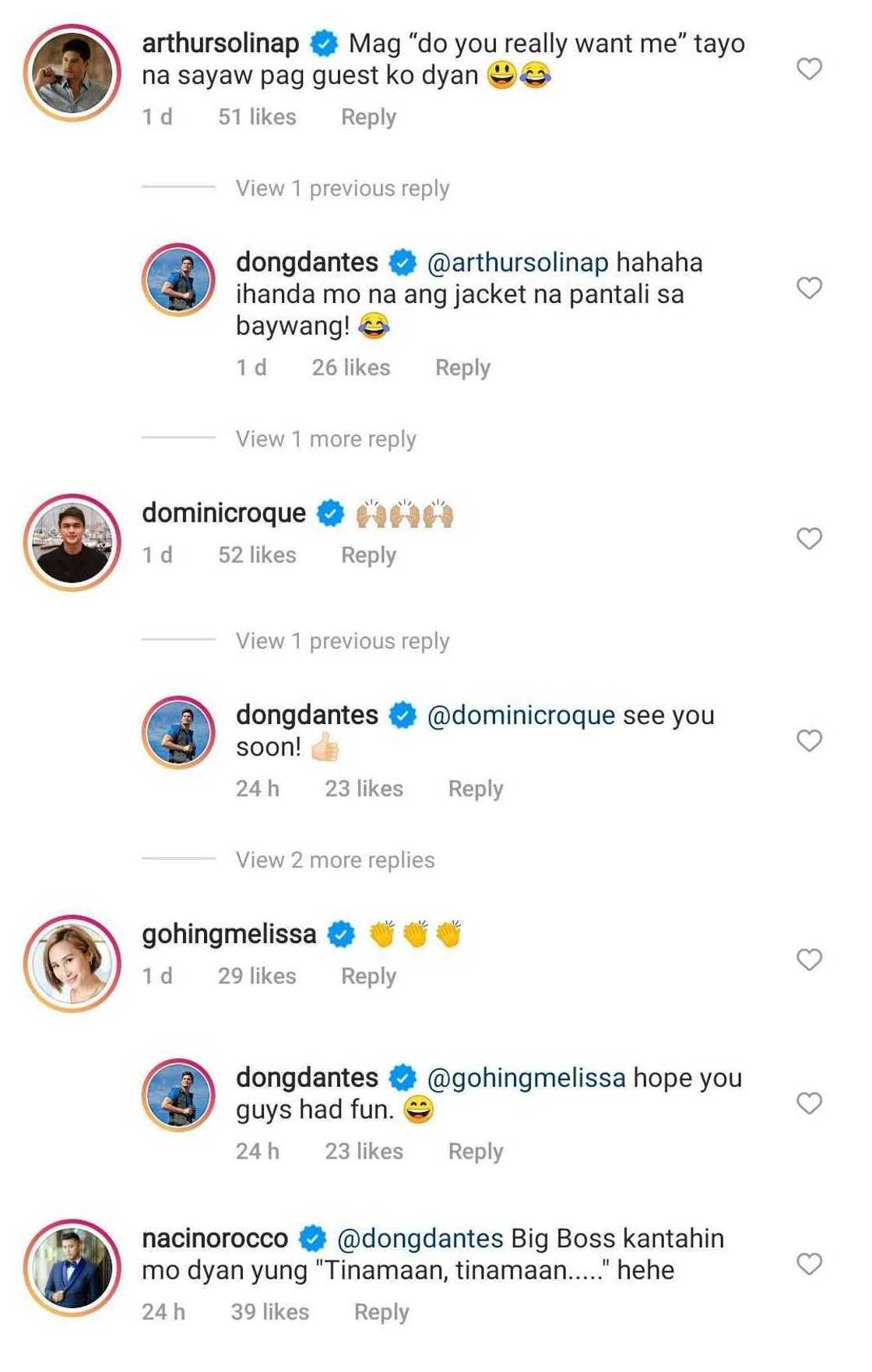The width and height of the screenshot is (872, 1372).
Task: Like dongdantes' reply about the jacket
Action: tap(809, 288)
